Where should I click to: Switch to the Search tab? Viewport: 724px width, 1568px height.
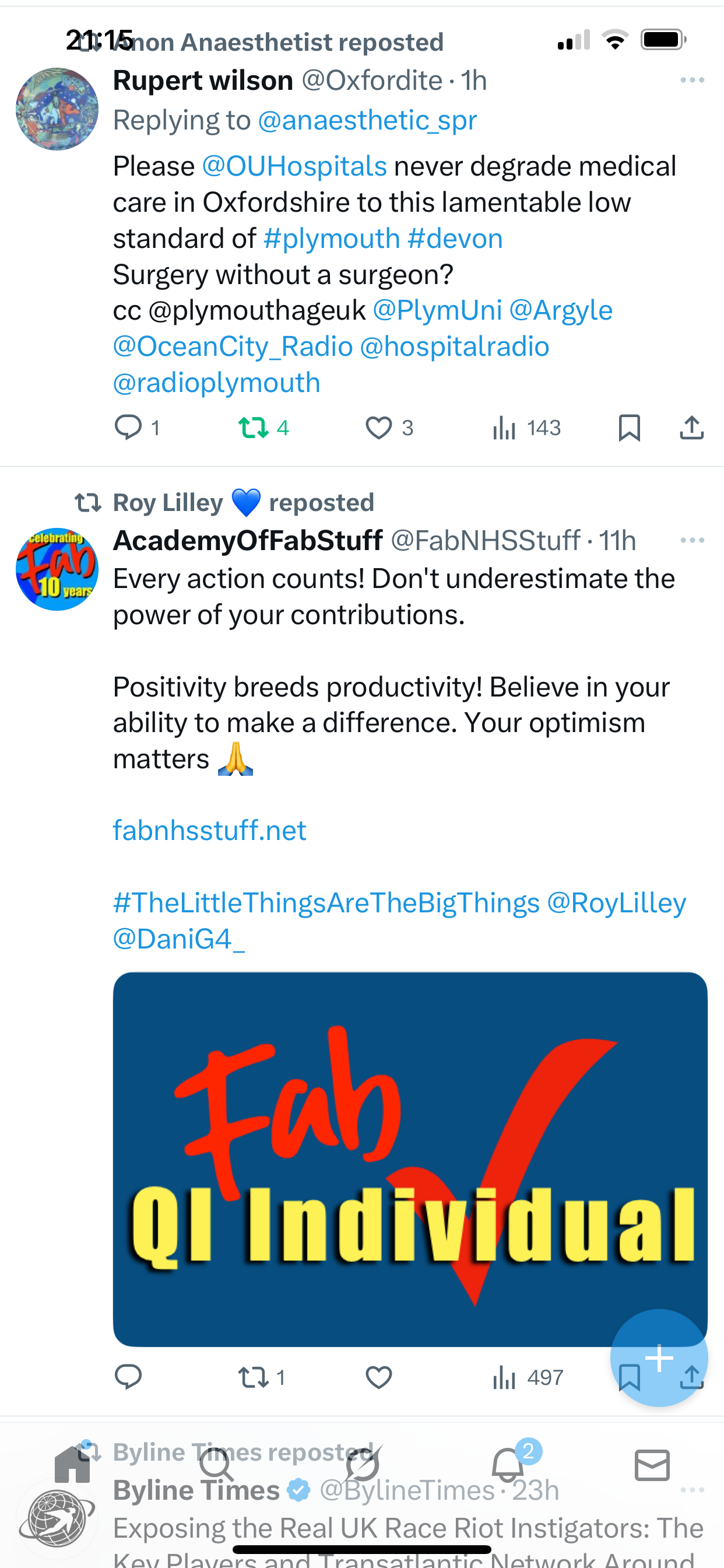click(x=217, y=1466)
